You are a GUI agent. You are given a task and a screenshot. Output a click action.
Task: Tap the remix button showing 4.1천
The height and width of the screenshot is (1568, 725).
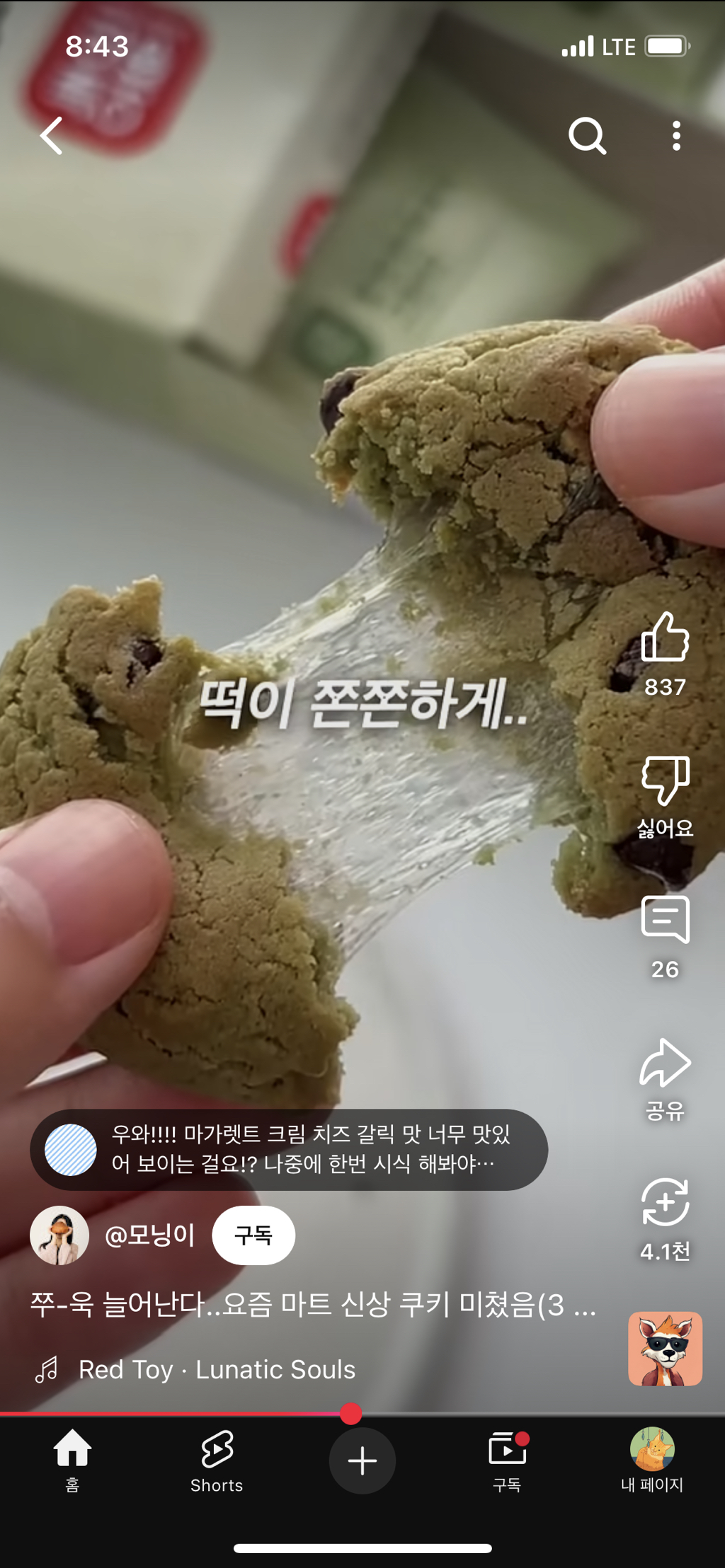[x=665, y=1203]
